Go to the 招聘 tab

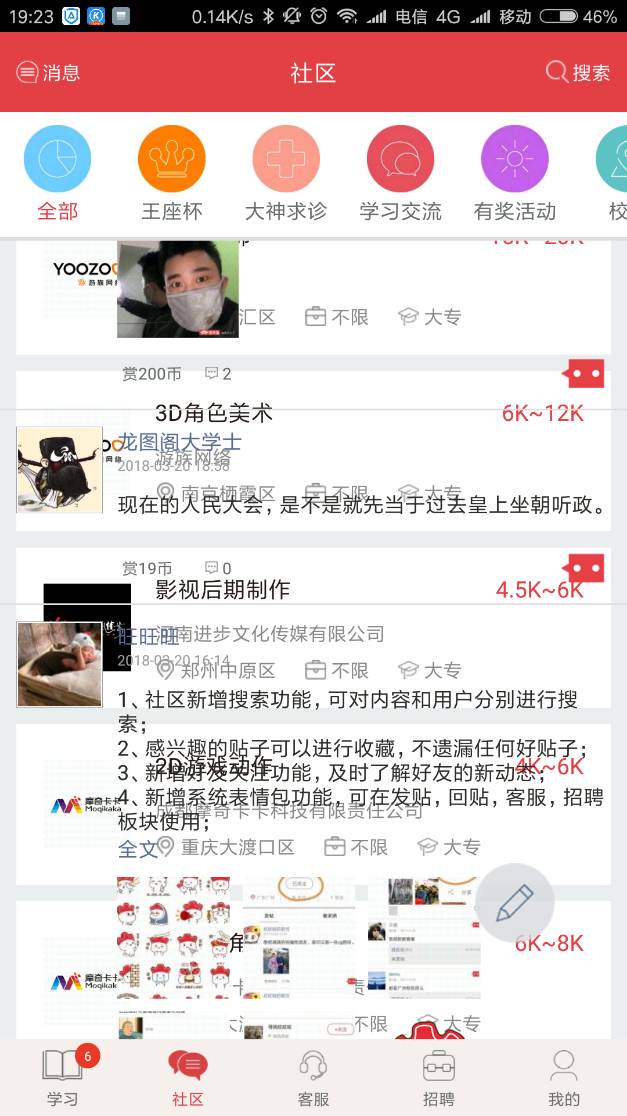click(438, 1077)
